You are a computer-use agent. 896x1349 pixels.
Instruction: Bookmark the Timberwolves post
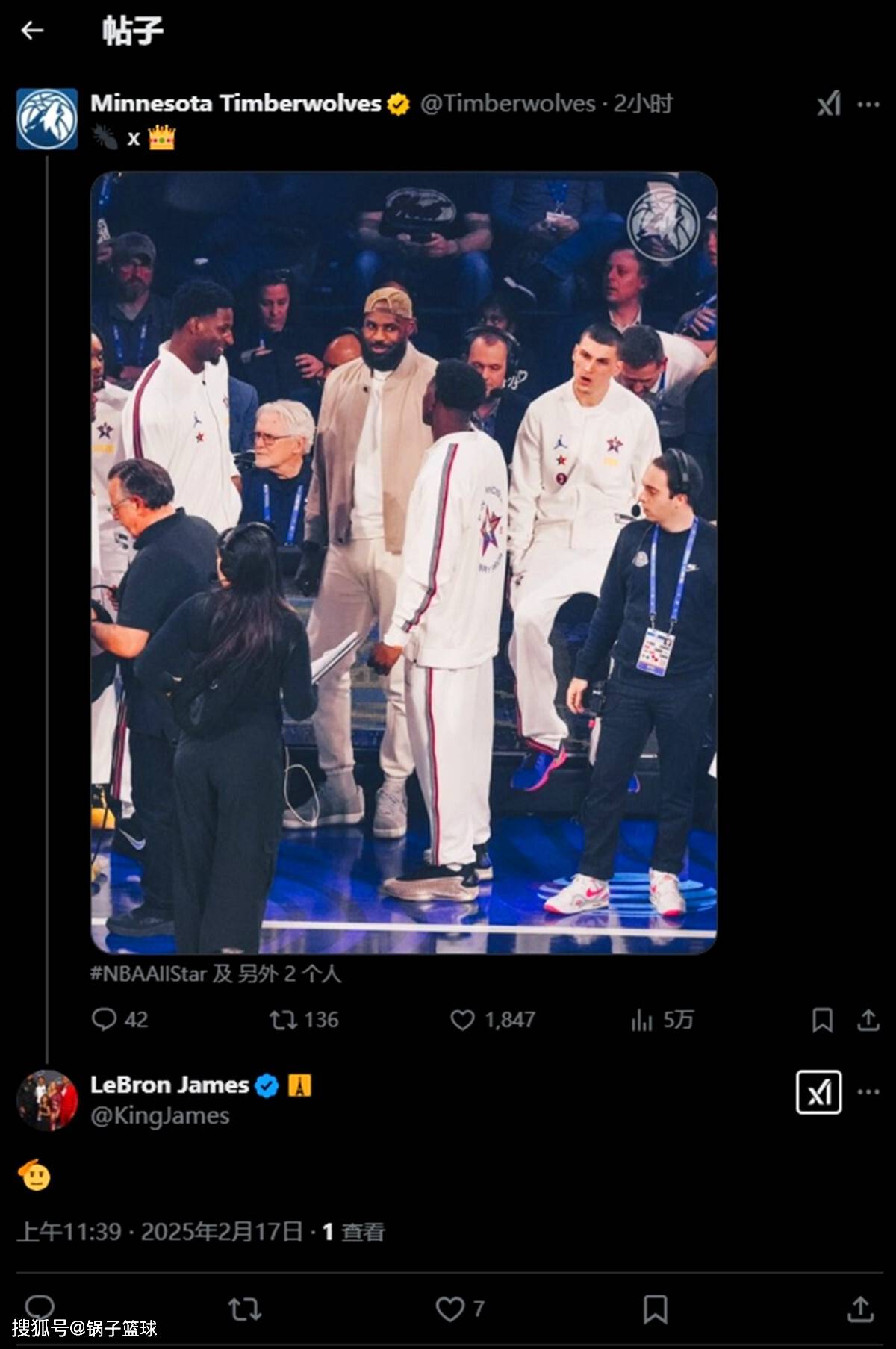pos(822,1020)
